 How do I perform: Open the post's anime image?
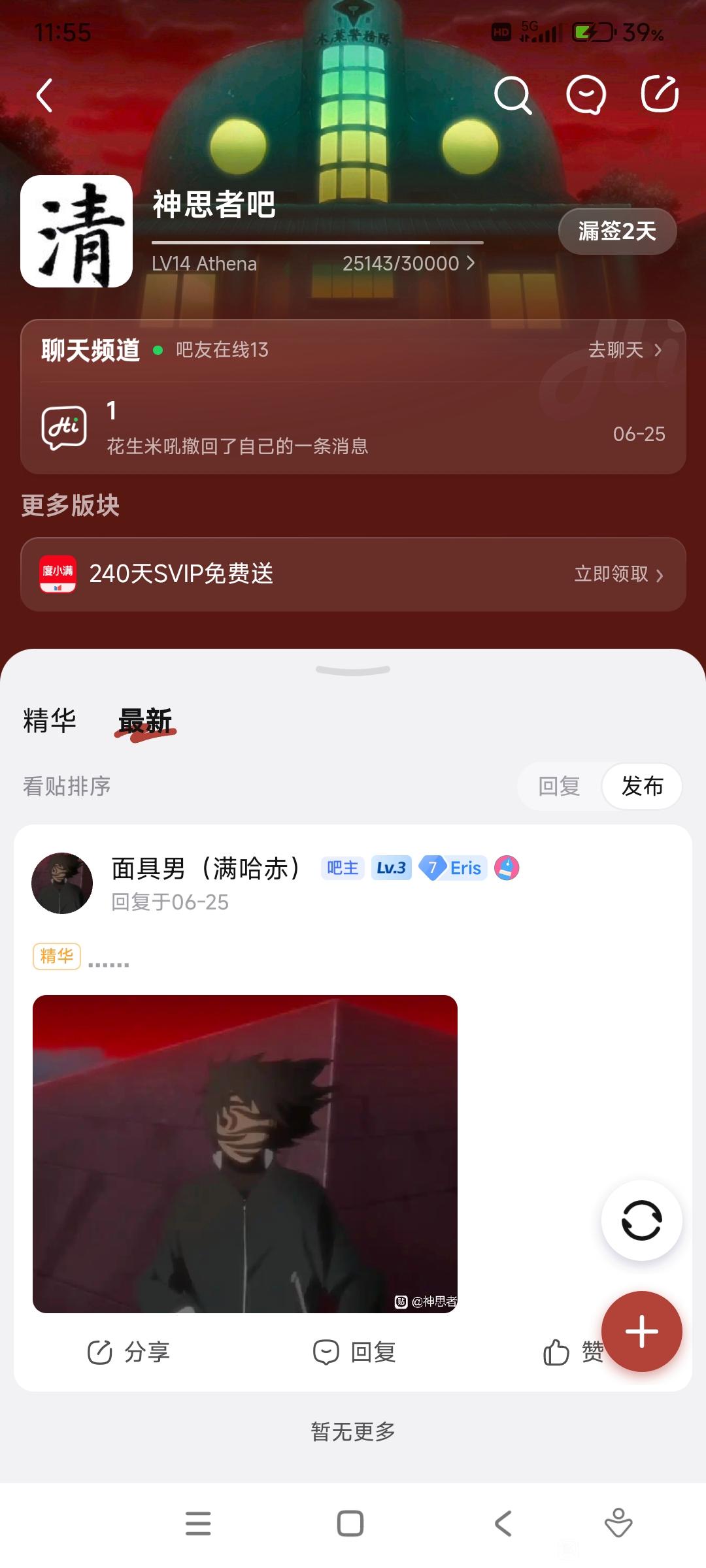[x=245, y=1154]
